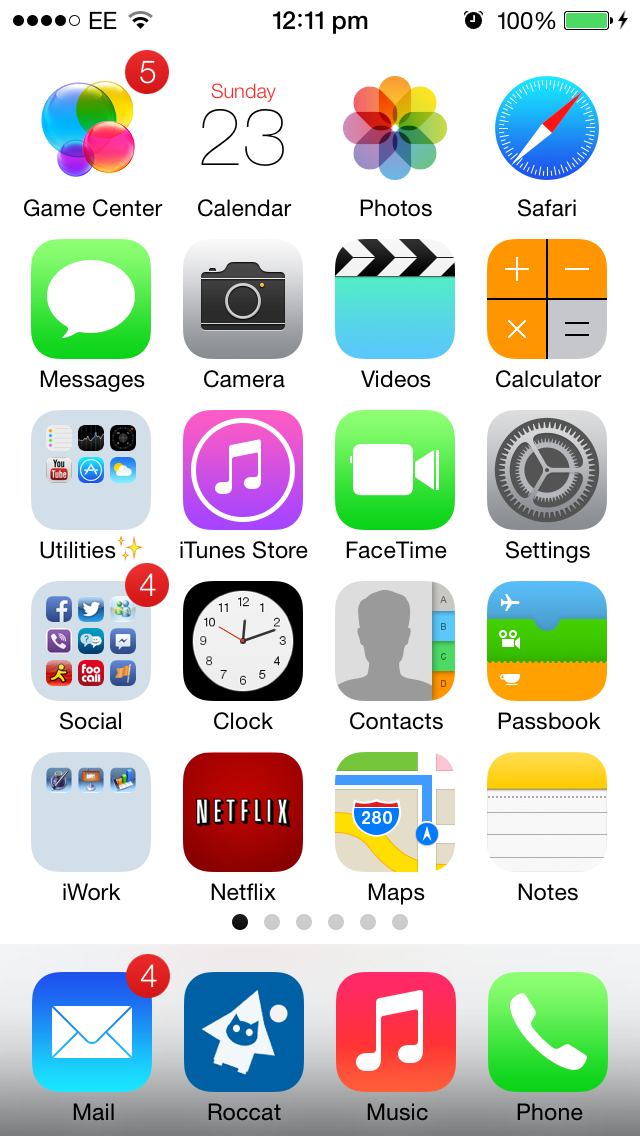Open the Settings app

pos(547,470)
